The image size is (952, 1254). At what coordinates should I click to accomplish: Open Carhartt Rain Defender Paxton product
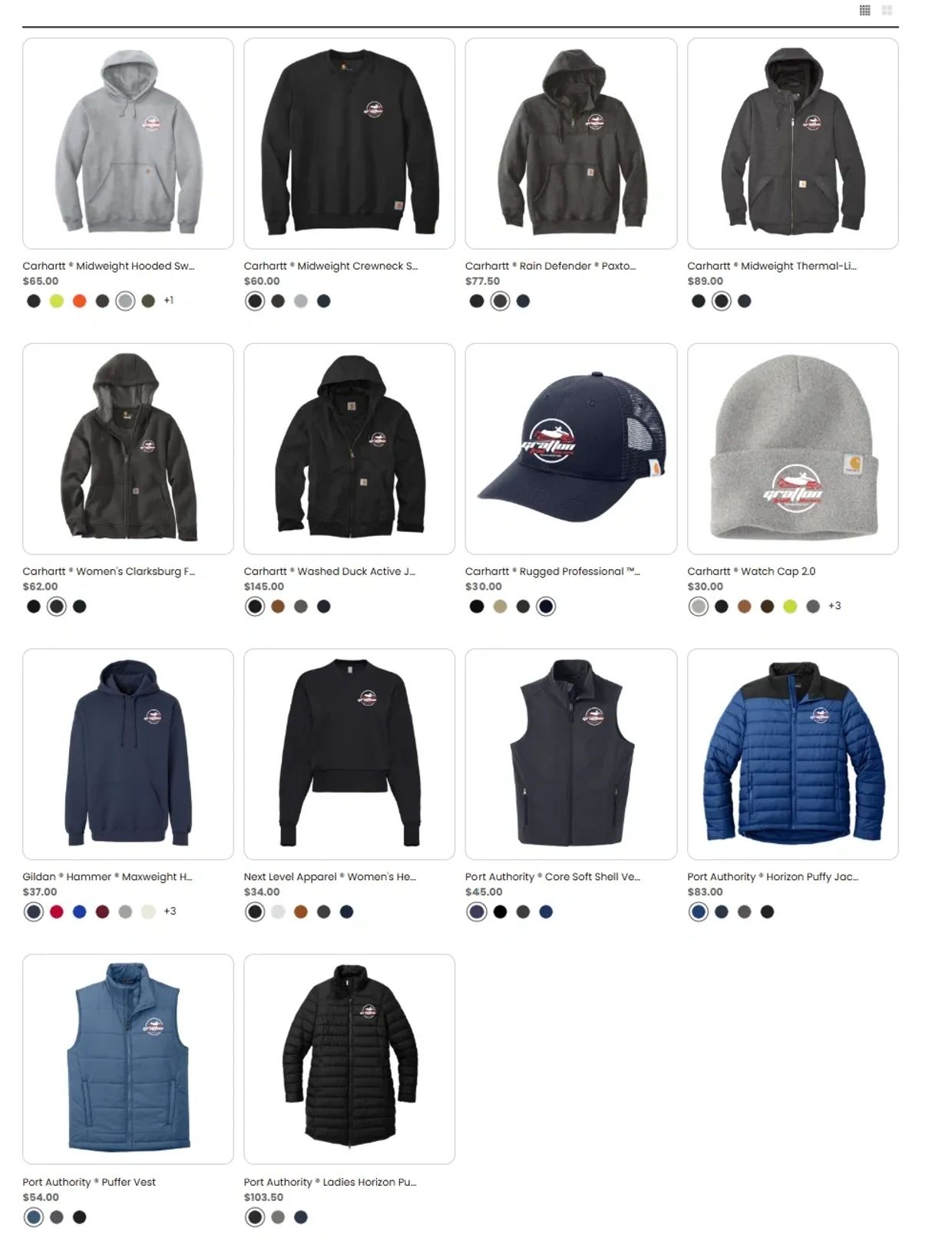(x=550, y=266)
